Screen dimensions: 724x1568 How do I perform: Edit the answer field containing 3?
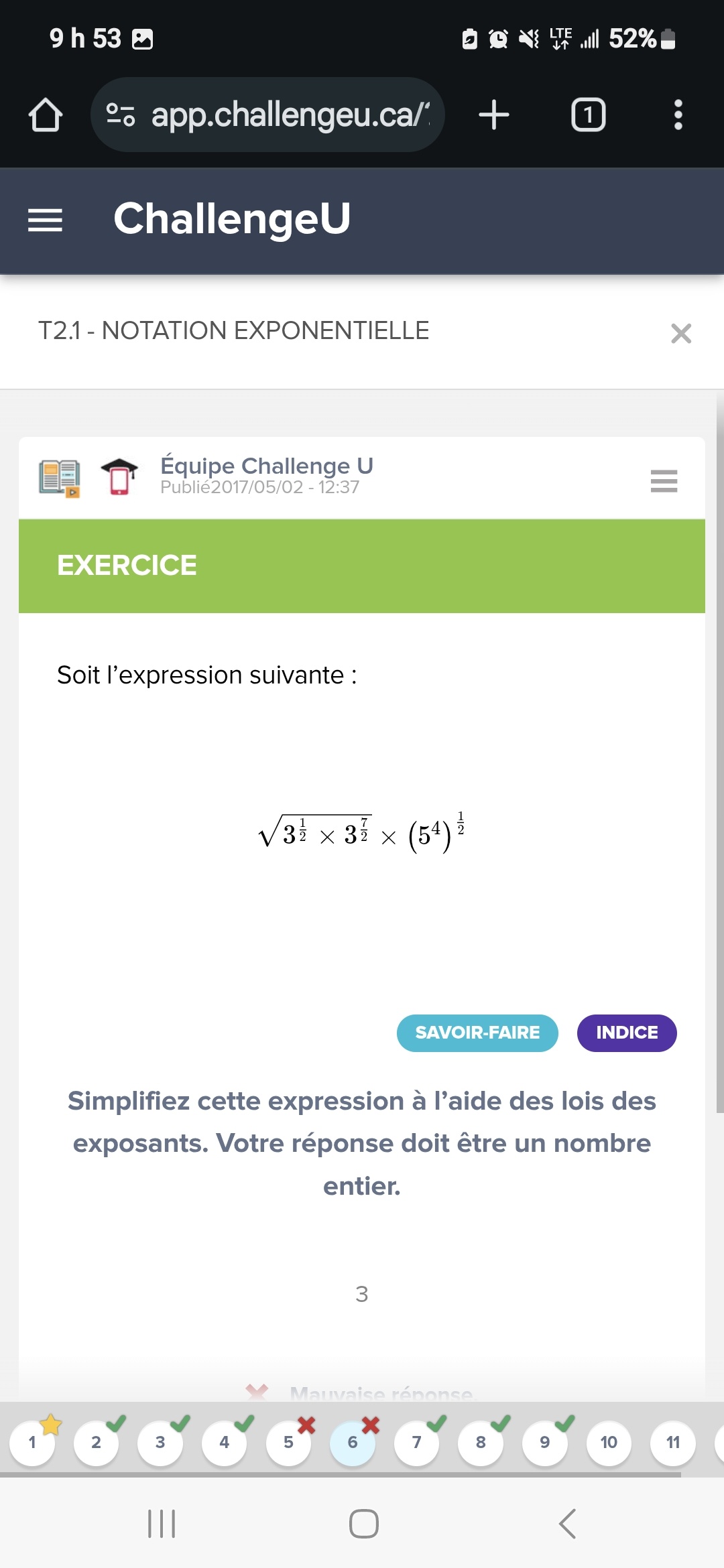362,1294
